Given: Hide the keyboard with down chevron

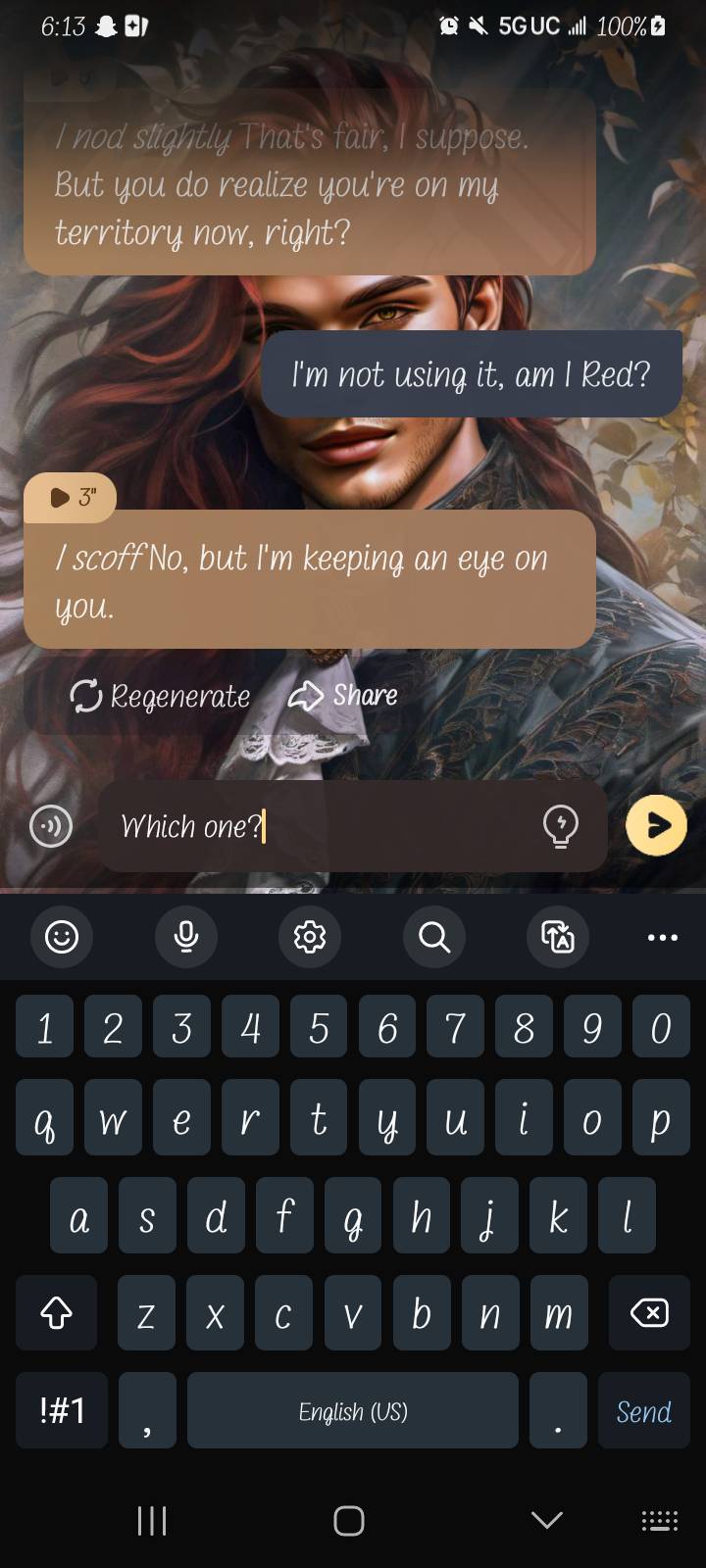Looking at the screenshot, I should 546,1520.
